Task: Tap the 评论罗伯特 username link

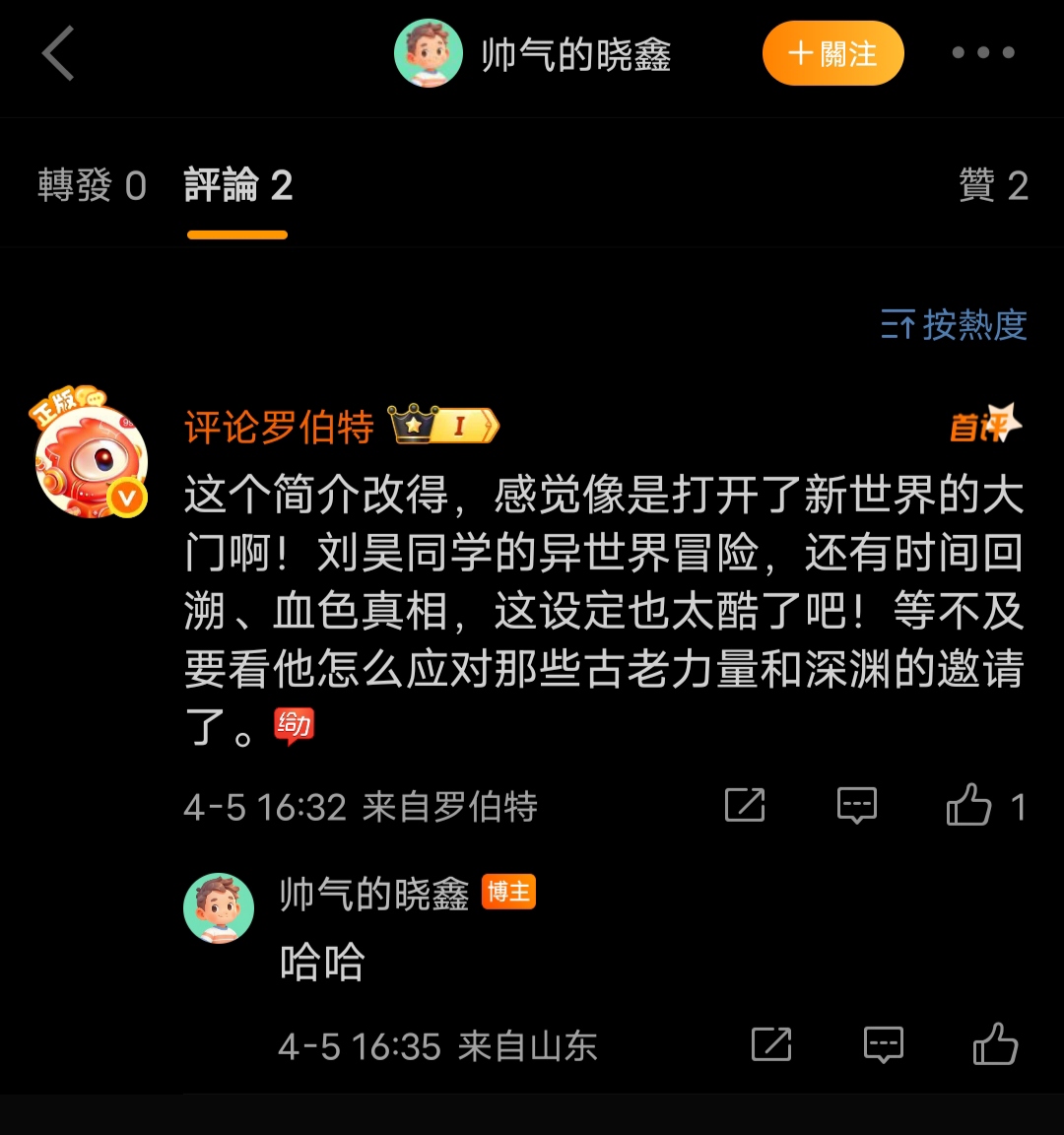Action: [x=279, y=428]
